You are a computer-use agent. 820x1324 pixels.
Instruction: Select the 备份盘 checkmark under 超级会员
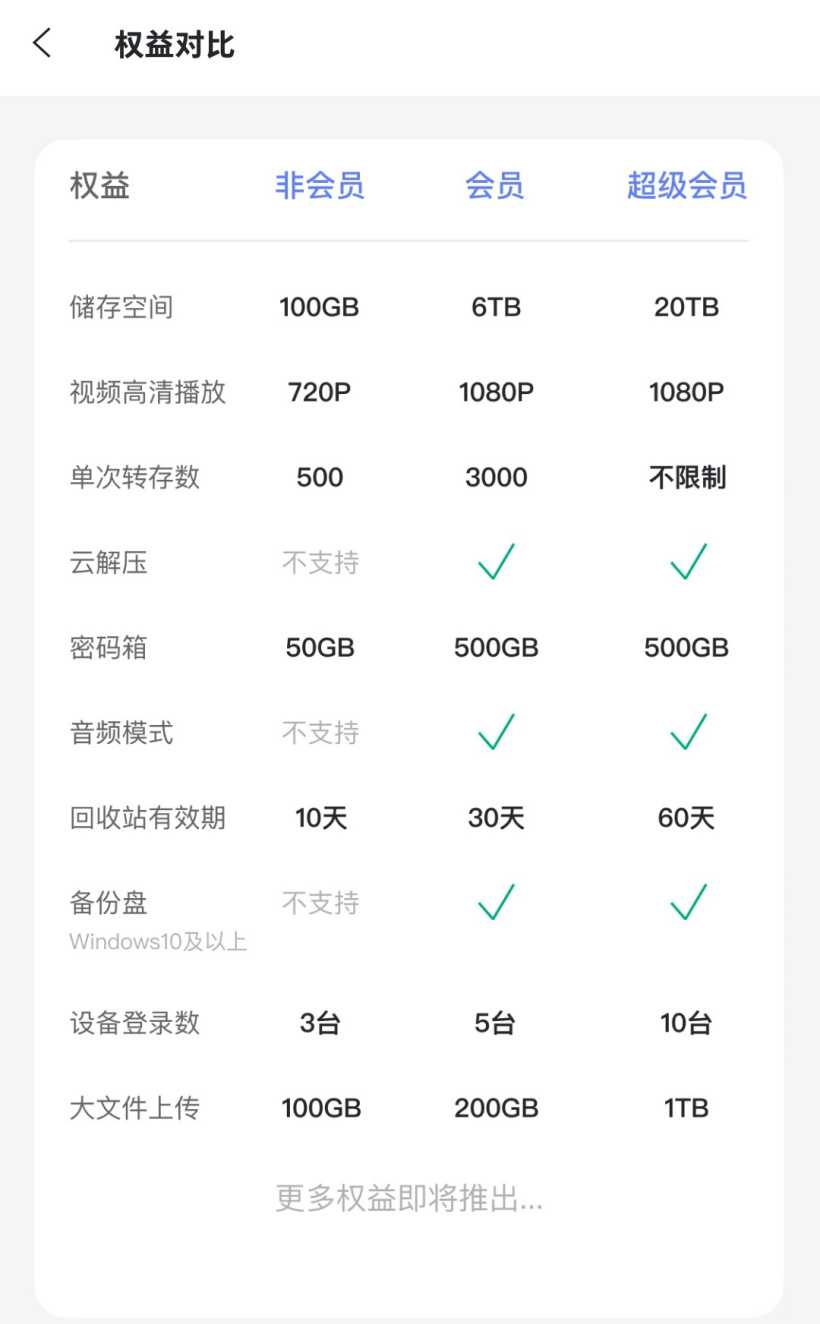click(x=686, y=903)
